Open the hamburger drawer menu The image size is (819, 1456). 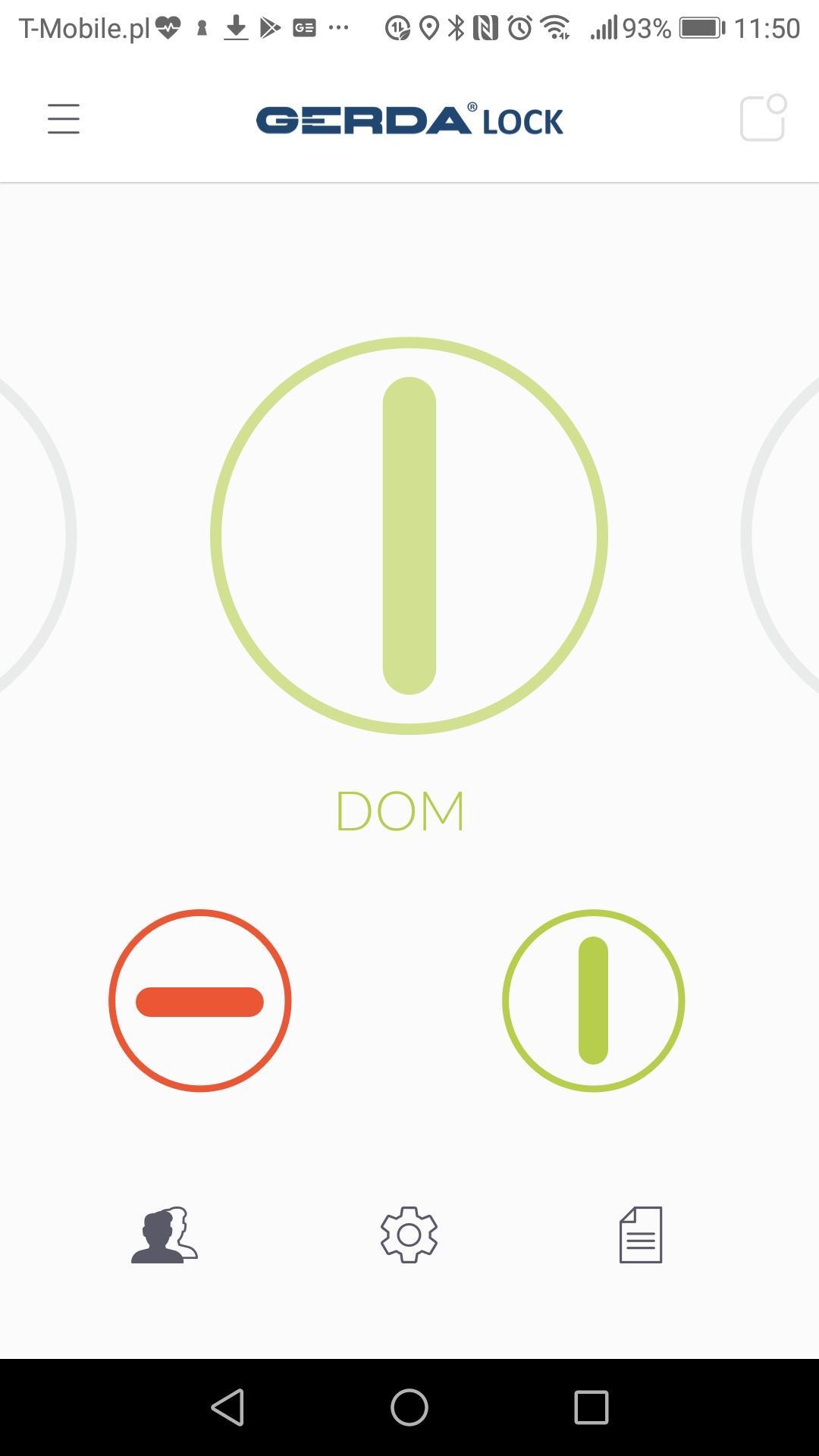pos(64,119)
